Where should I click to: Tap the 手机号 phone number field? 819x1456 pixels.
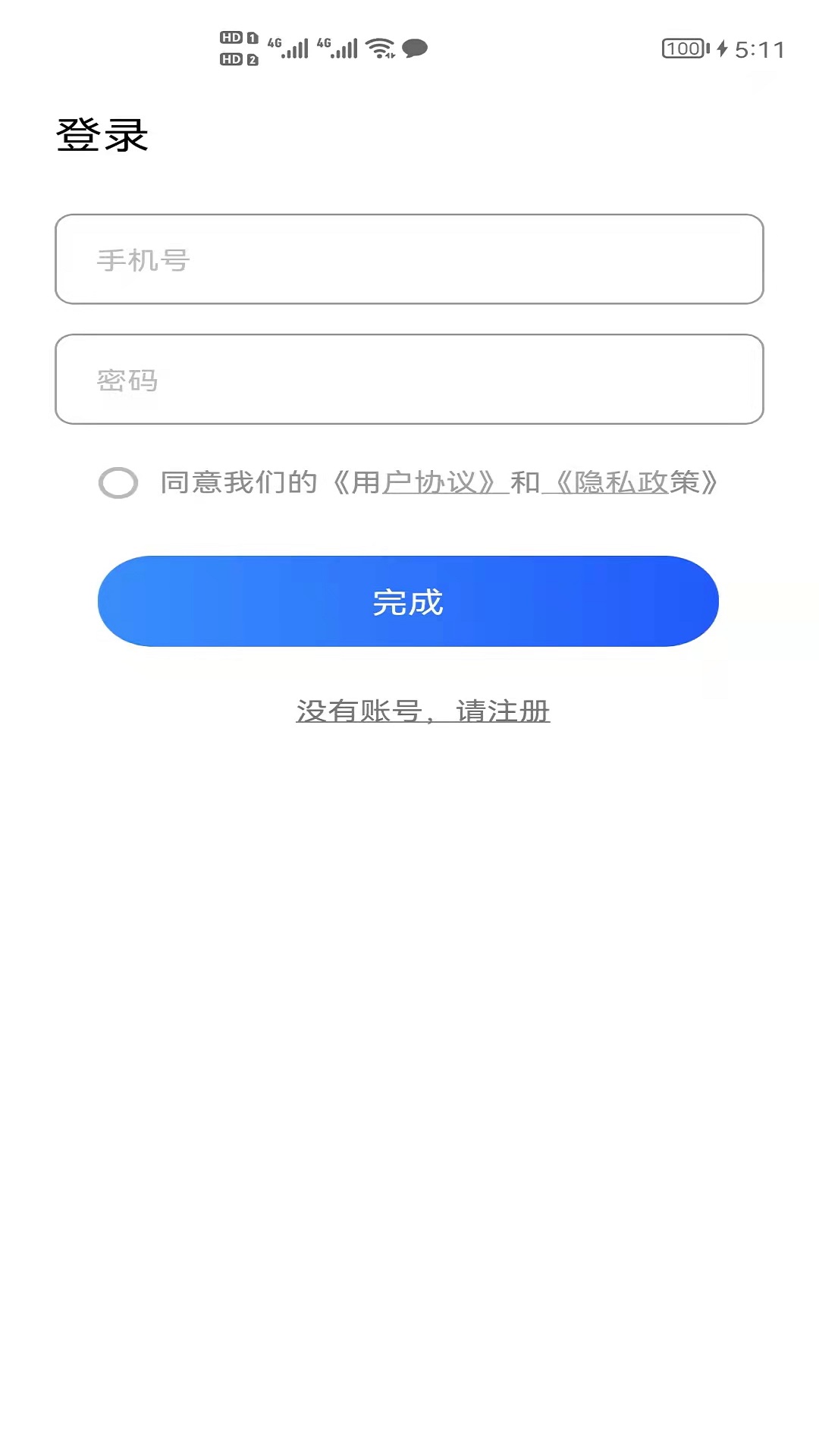click(409, 259)
